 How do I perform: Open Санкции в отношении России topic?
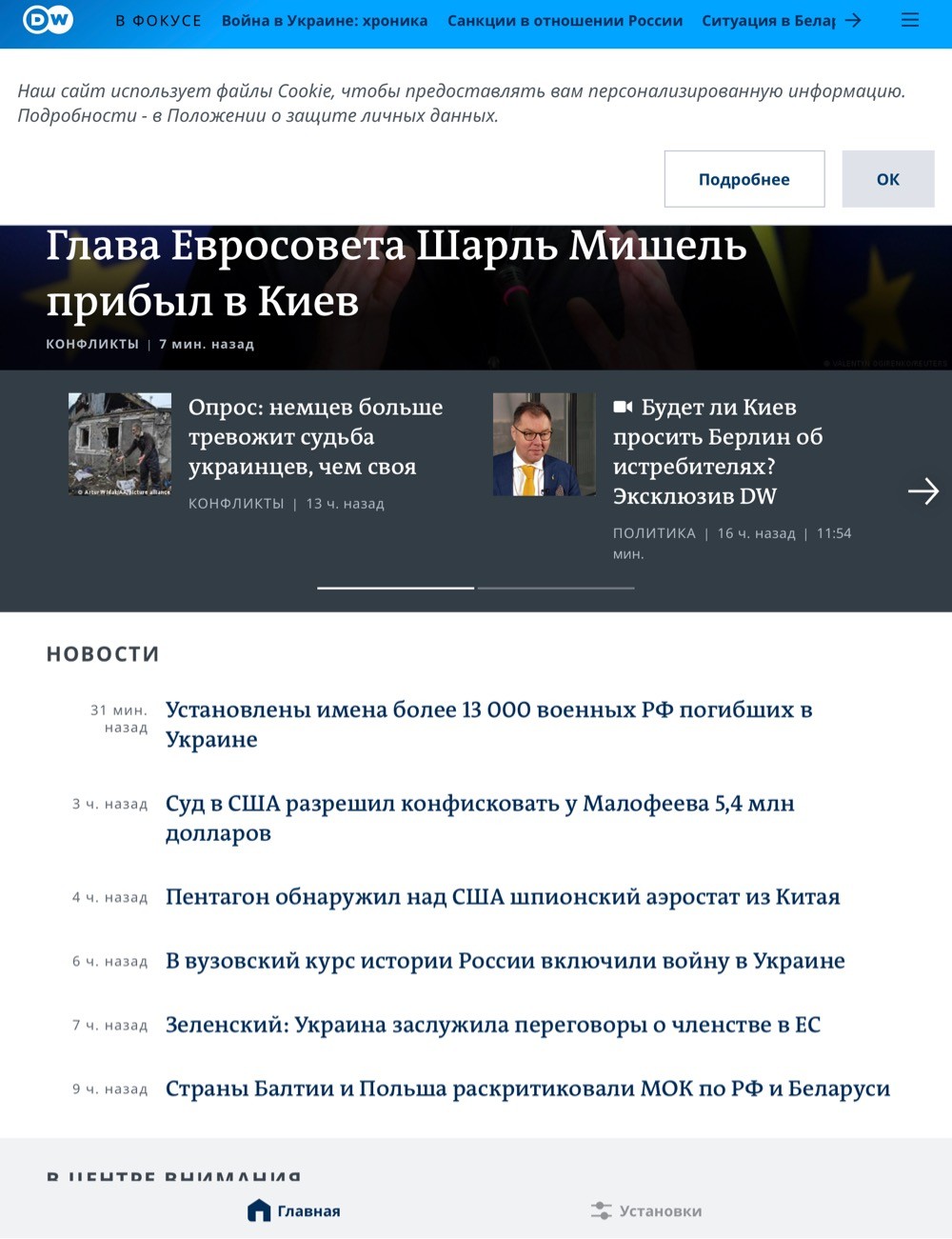point(565,20)
